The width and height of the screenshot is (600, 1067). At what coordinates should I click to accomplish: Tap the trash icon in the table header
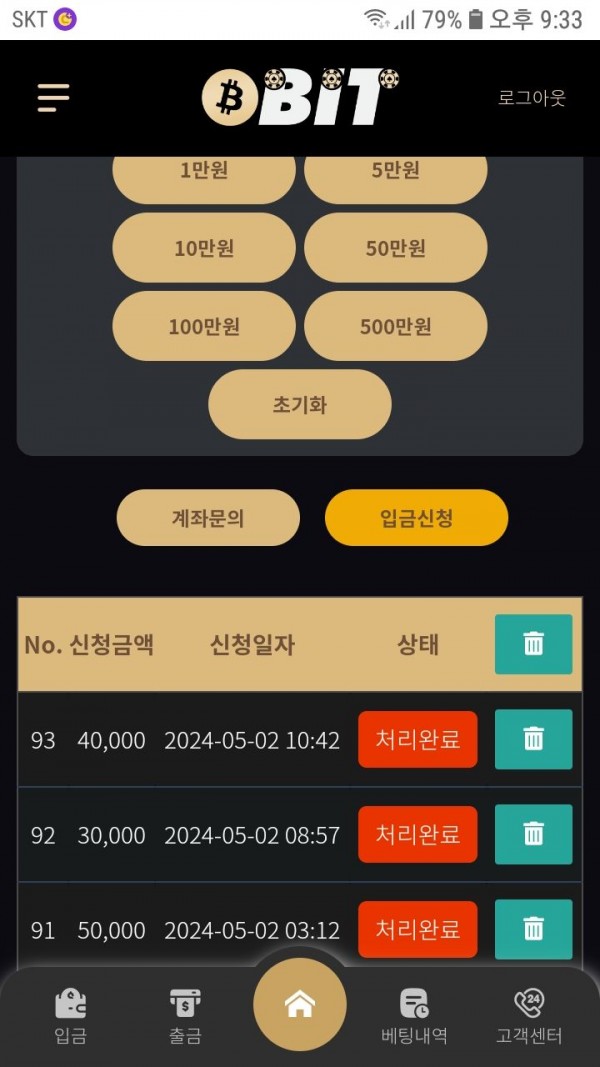(x=534, y=645)
